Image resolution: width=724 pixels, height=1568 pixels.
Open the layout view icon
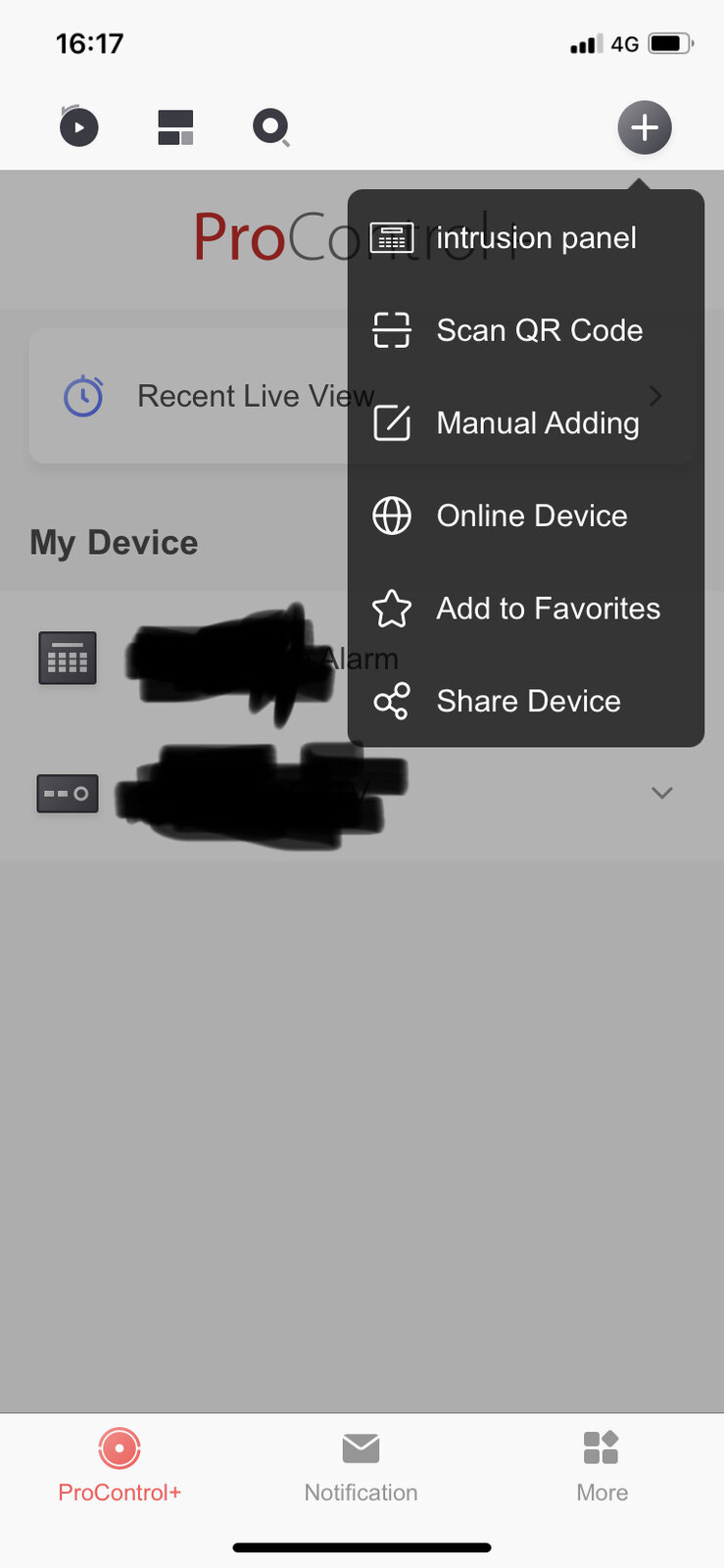(175, 127)
